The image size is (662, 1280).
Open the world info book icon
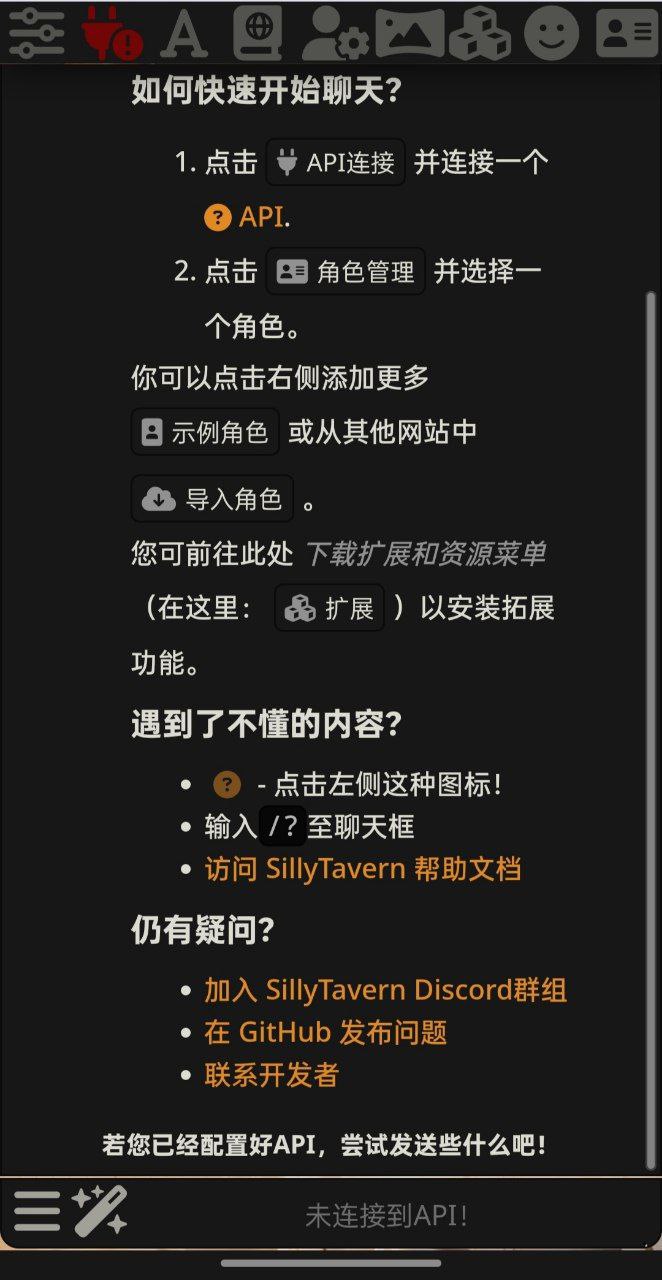point(258,32)
